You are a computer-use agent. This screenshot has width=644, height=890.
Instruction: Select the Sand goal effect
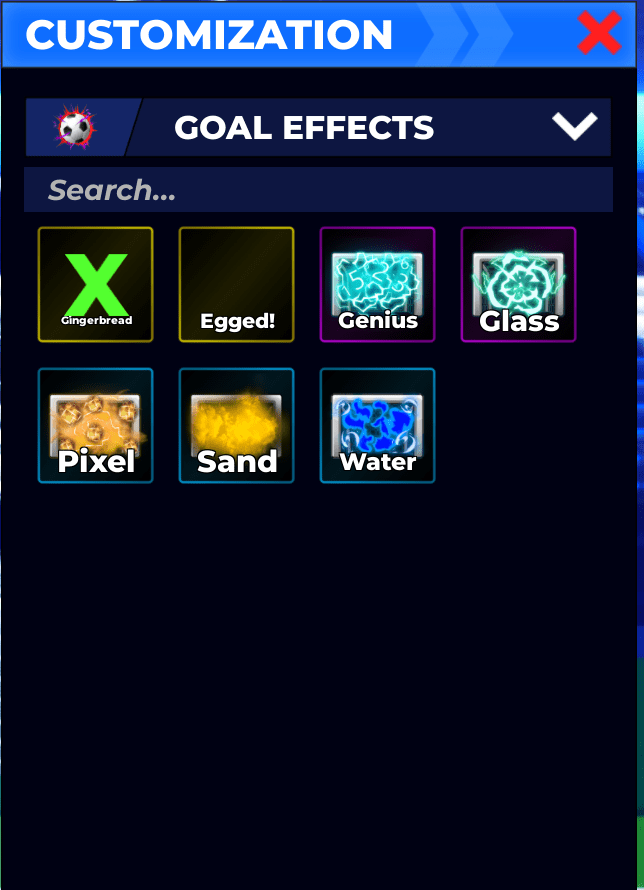click(x=237, y=426)
